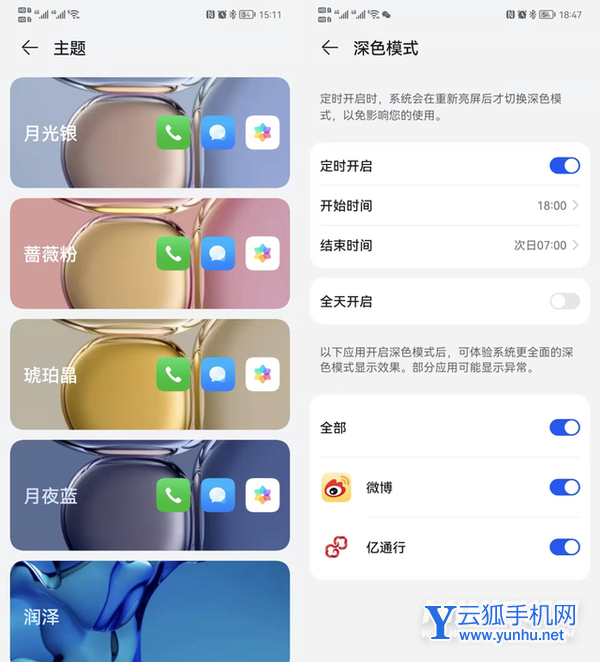Screen dimensions: 600x662
Task: Turn off the 定时开启 switch
Action: [564, 166]
